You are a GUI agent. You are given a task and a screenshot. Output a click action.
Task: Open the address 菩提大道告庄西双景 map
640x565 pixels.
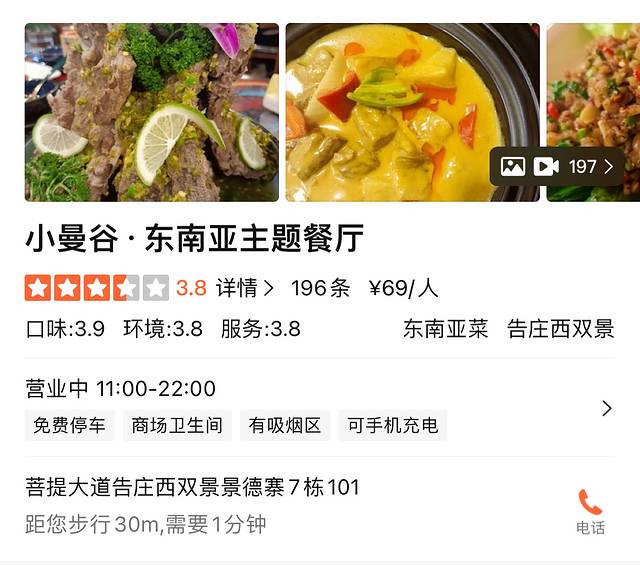click(x=192, y=488)
